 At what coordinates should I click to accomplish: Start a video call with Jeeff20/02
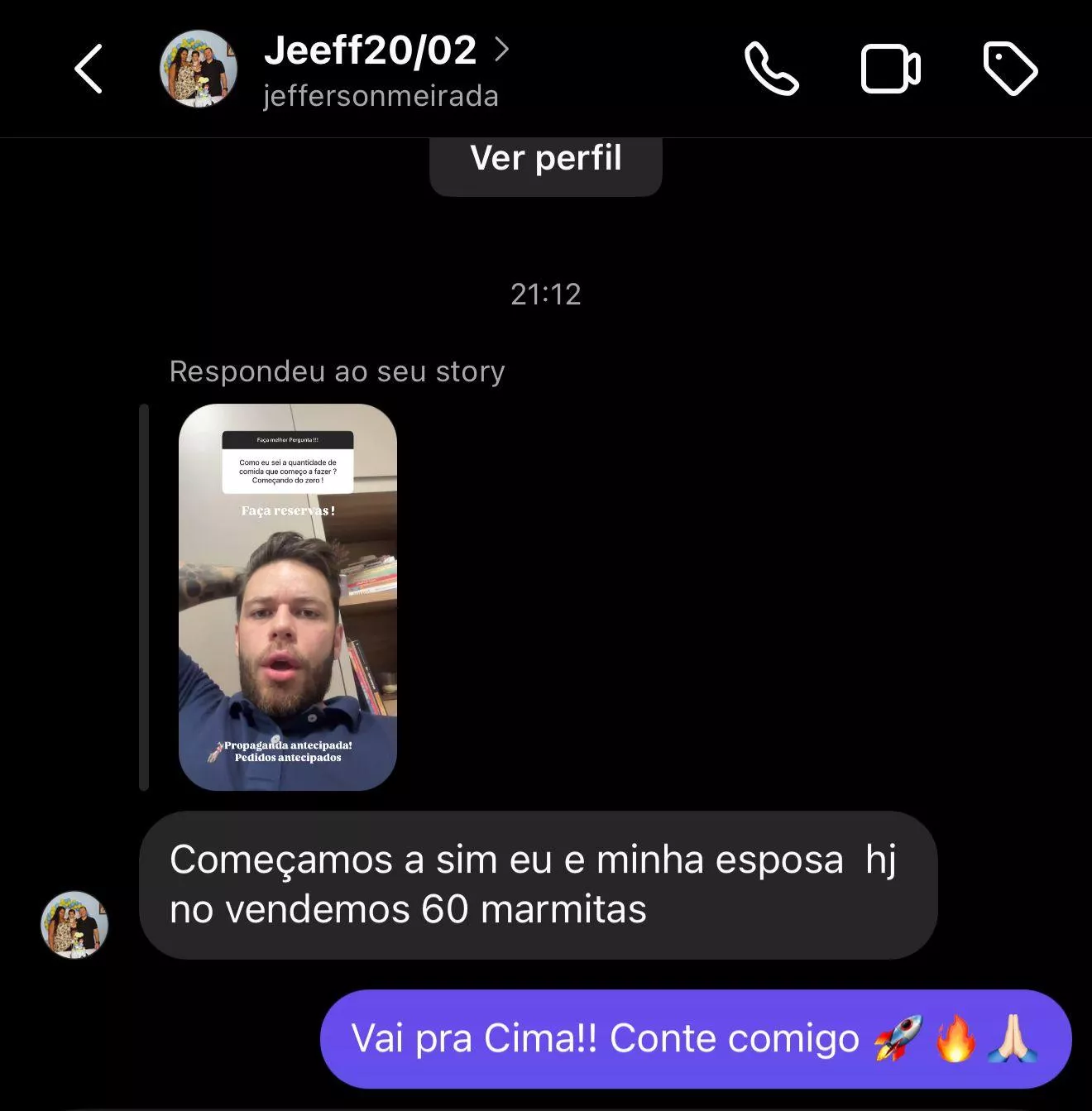click(890, 69)
